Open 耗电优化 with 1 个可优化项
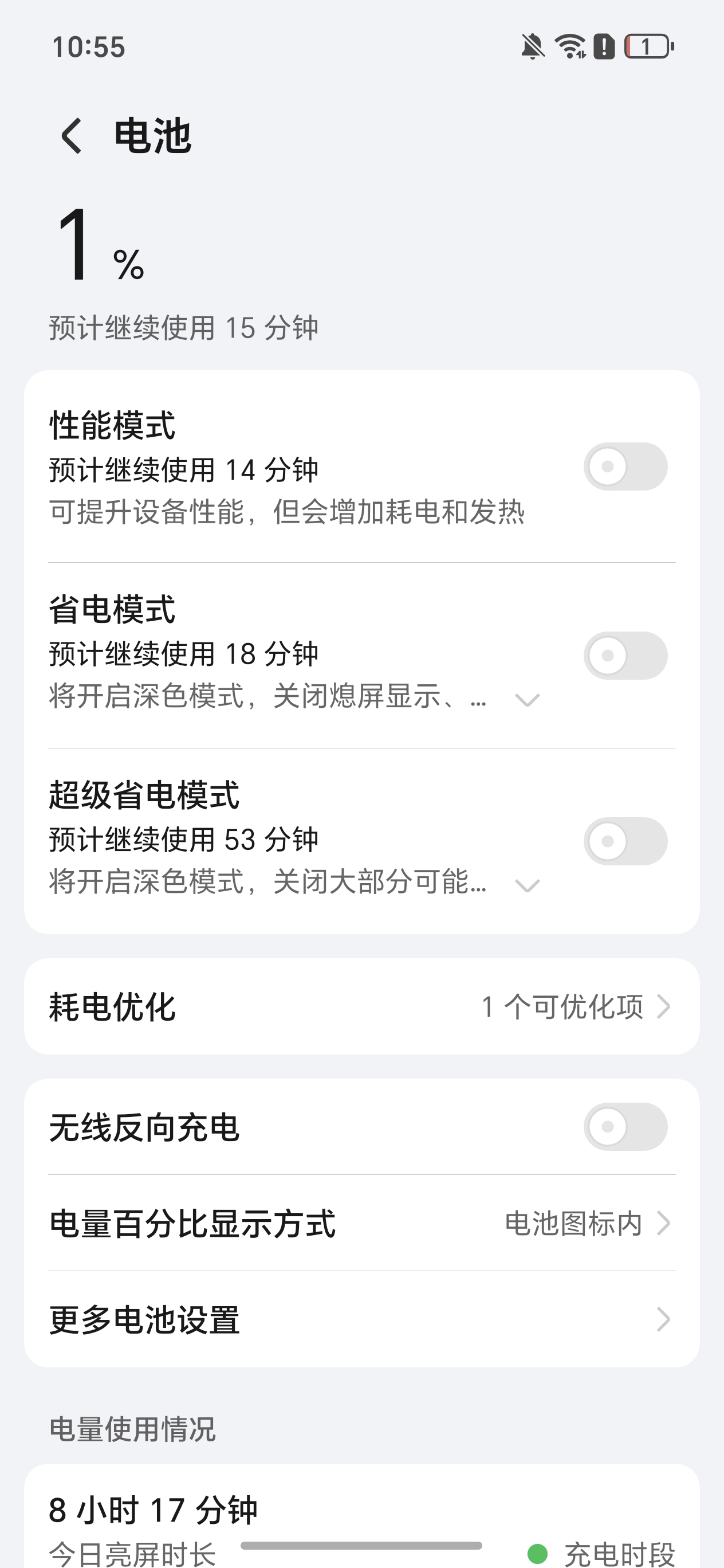724x1568 pixels. [x=362, y=1007]
